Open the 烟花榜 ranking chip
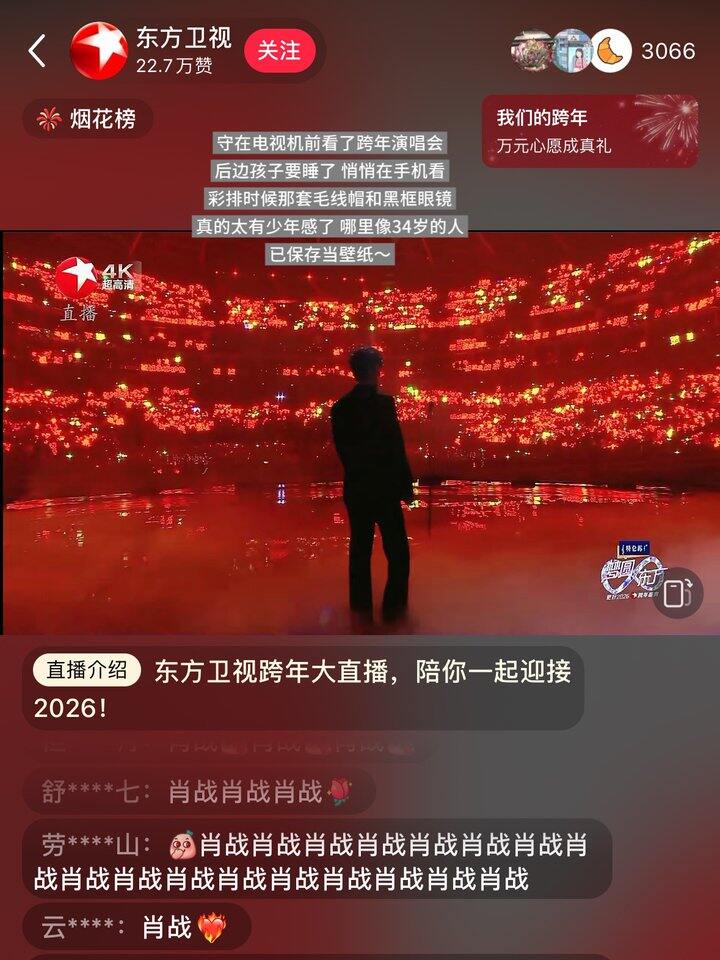This screenshot has height=960, width=720. coord(88,118)
